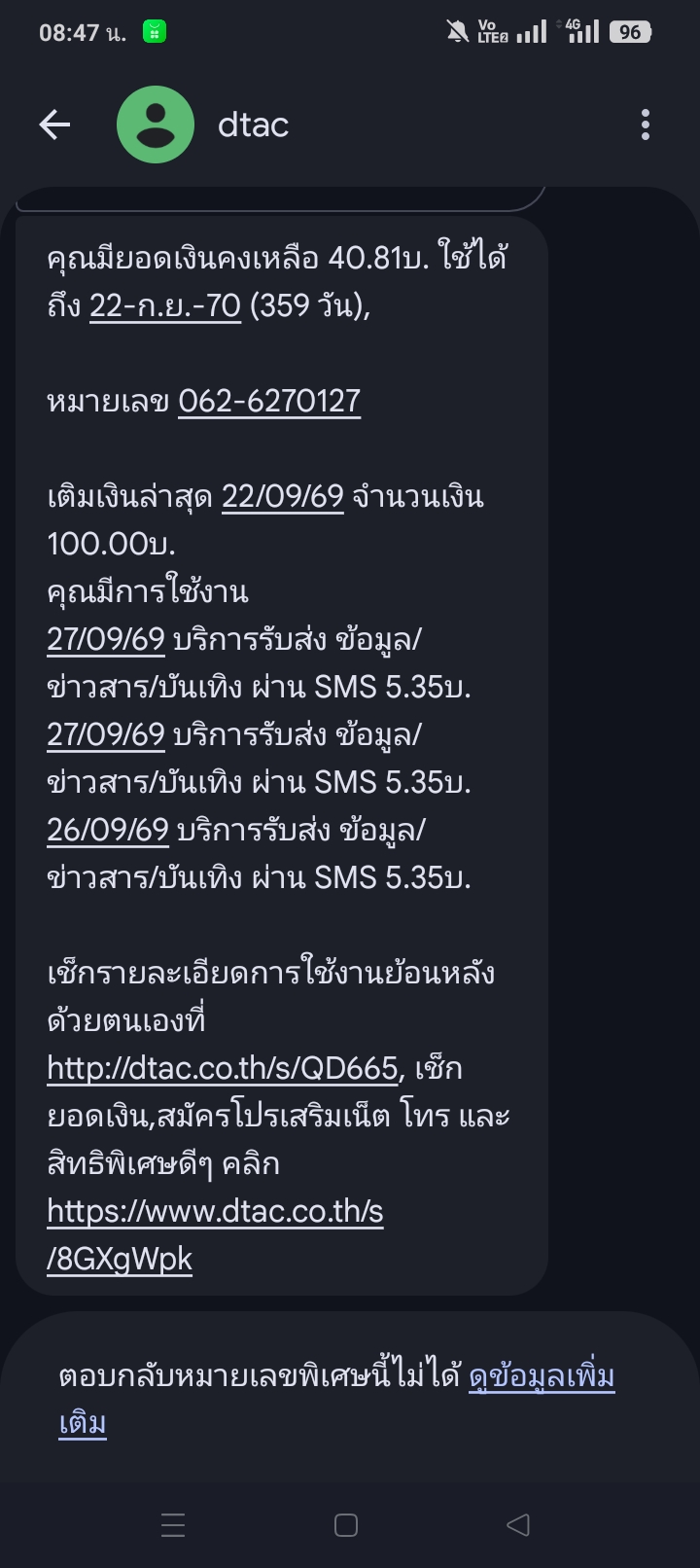Image resolution: width=700 pixels, height=1568 pixels.
Task: Open dtac contact avatar
Action: [156, 125]
